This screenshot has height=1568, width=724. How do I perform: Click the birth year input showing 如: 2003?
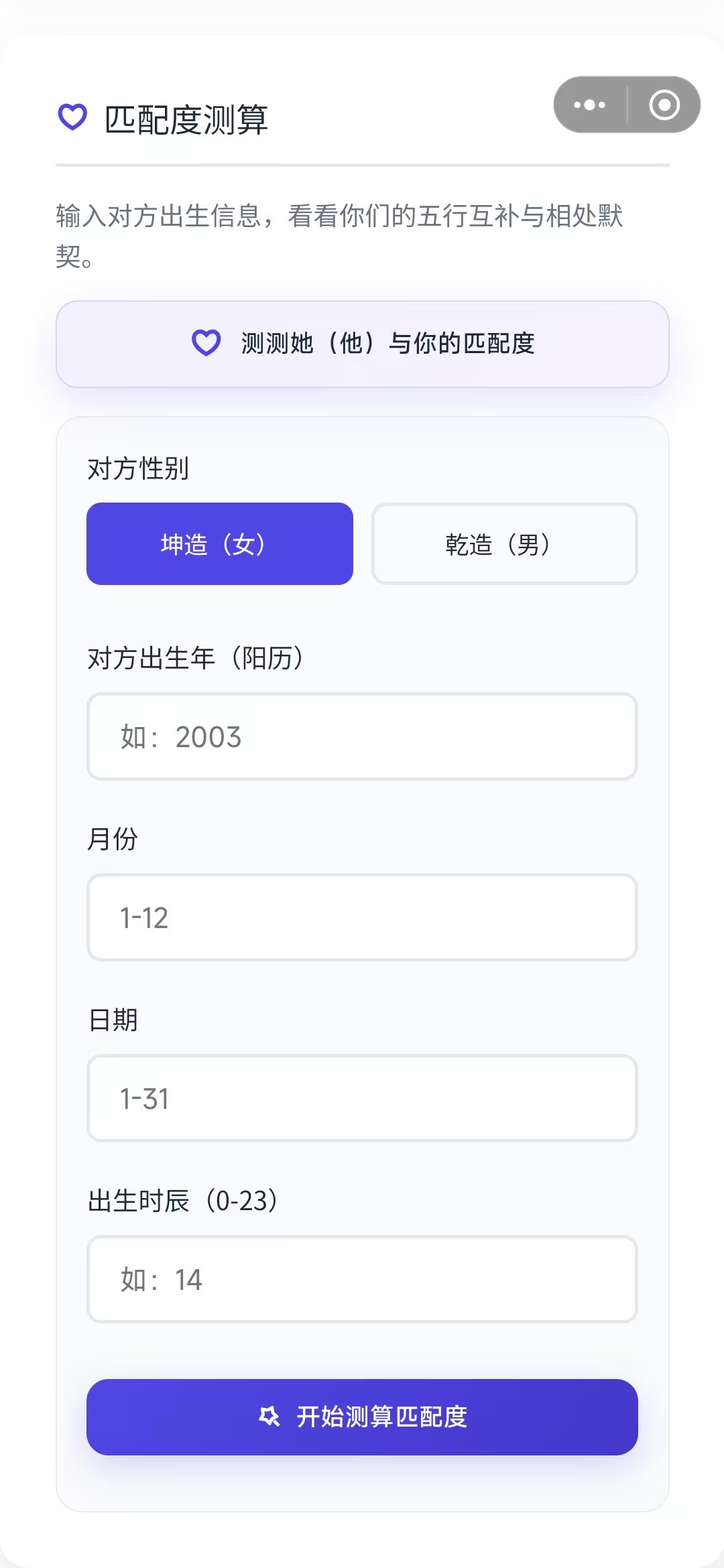(x=361, y=736)
